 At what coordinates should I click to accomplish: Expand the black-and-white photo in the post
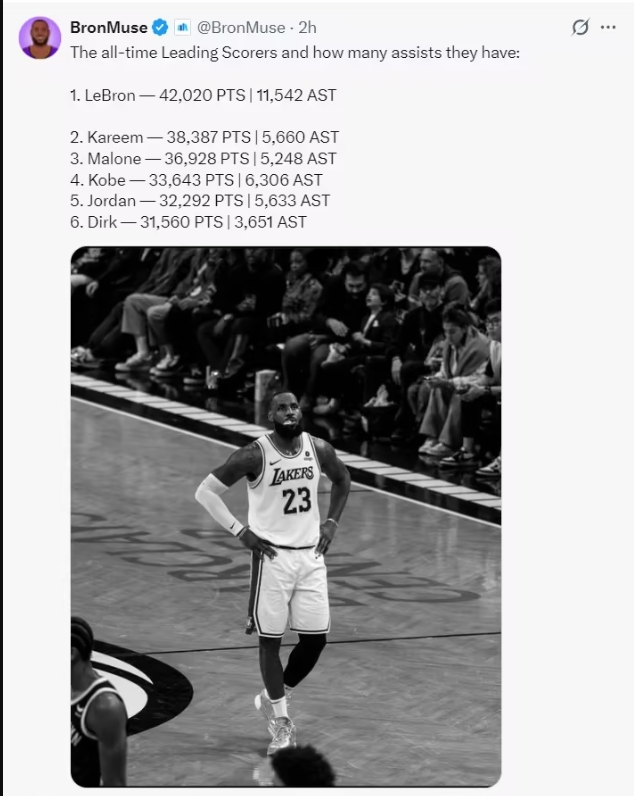click(x=285, y=516)
